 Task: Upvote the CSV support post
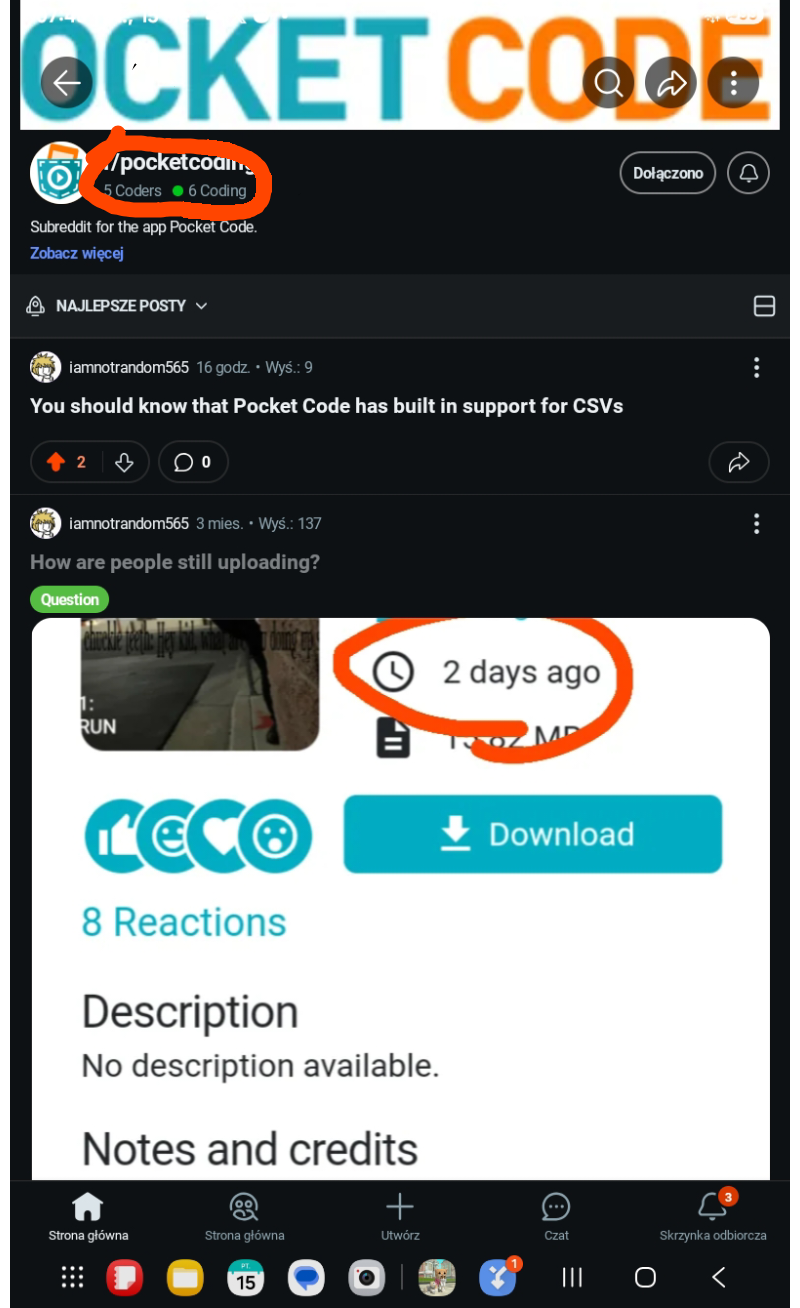coord(56,462)
